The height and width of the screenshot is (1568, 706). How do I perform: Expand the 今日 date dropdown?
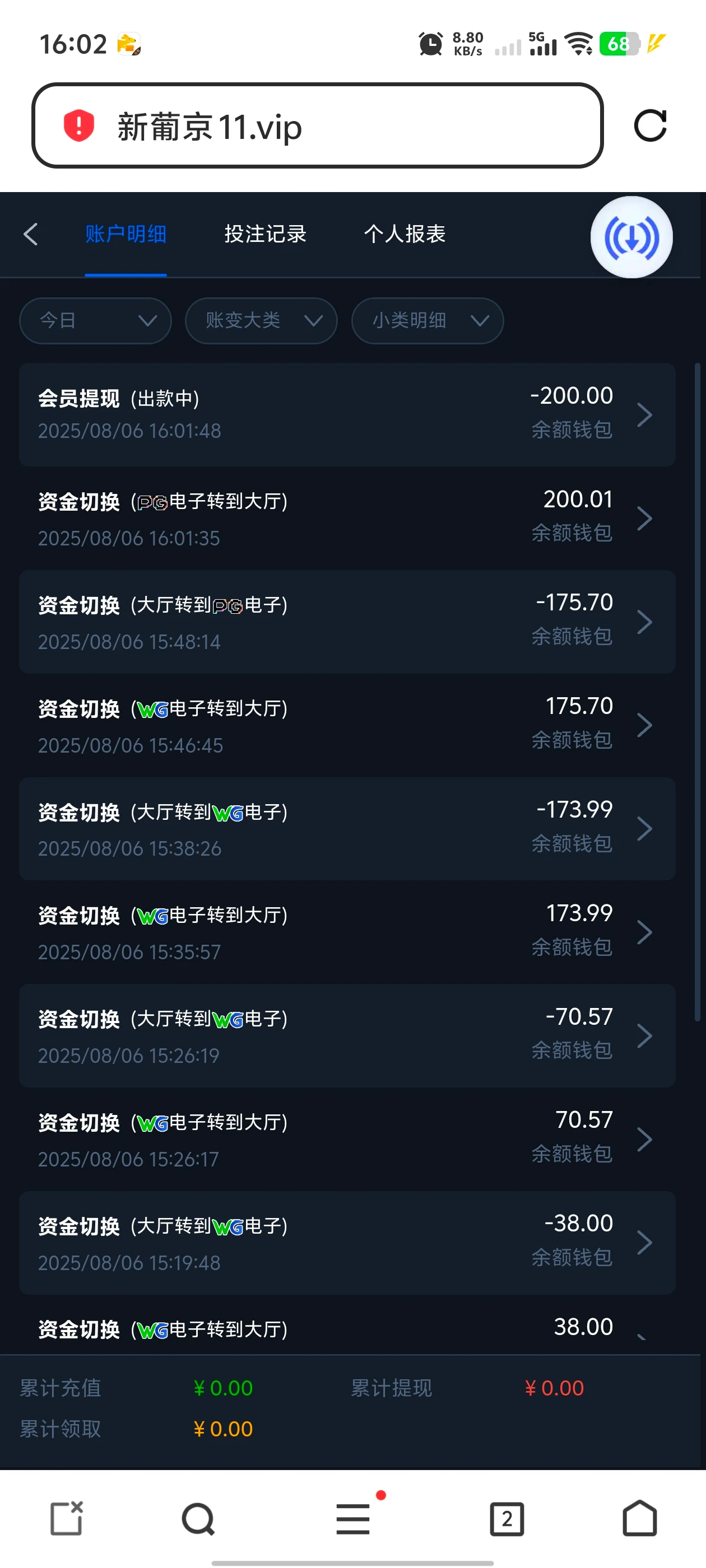pos(96,321)
